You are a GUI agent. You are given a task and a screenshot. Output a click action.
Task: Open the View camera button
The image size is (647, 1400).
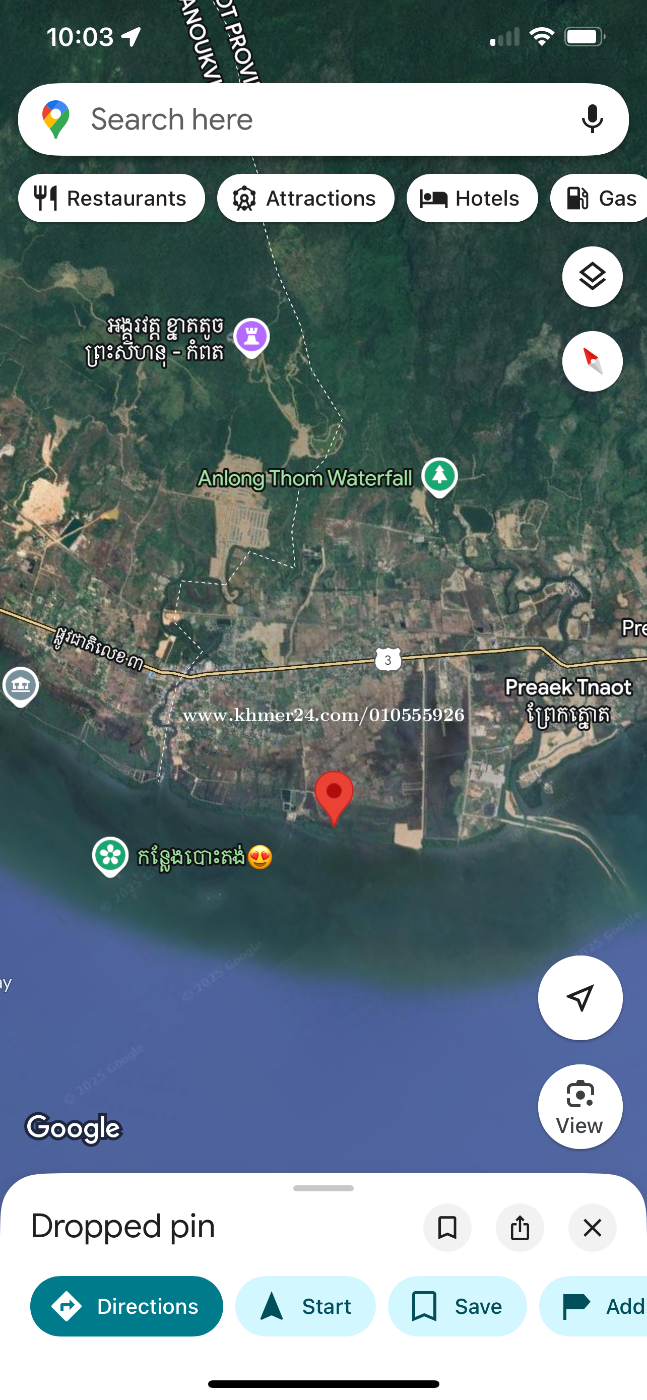[x=580, y=1106]
